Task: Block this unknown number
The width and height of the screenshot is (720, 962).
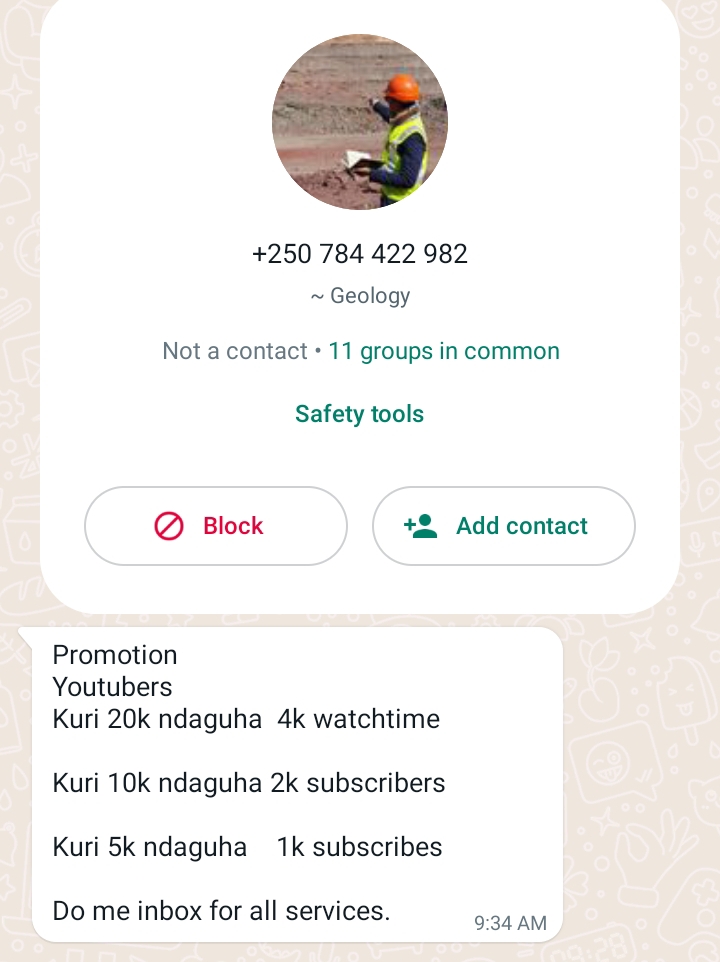Action: click(215, 526)
